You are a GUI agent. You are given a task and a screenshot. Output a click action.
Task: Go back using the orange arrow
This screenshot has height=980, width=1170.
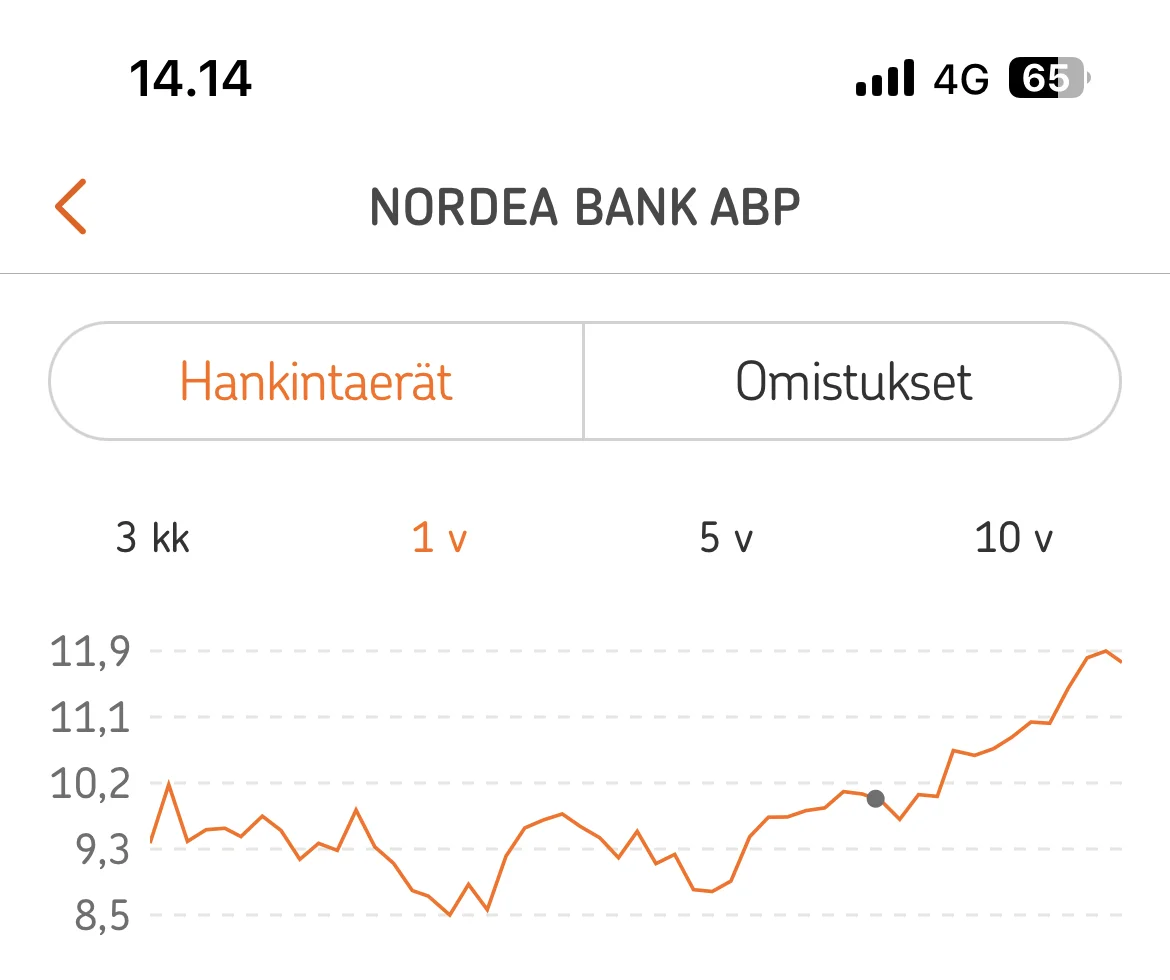click(x=71, y=207)
